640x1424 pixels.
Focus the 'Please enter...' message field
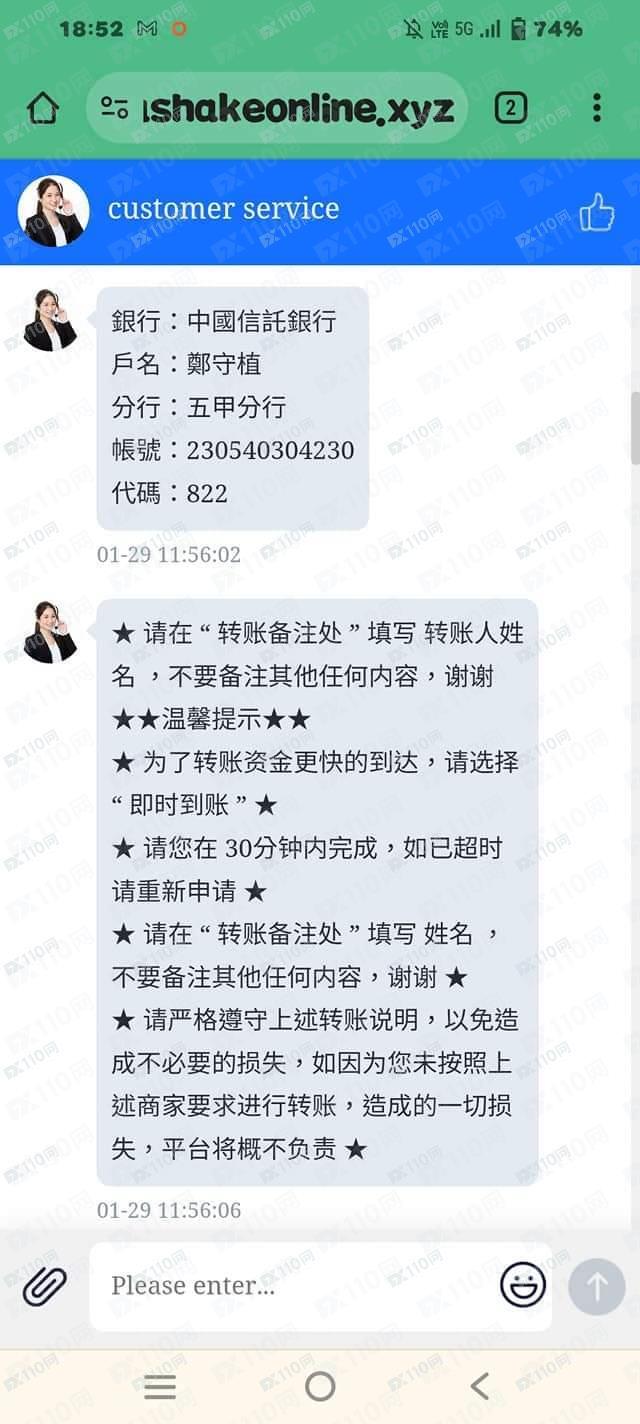pos(300,1286)
